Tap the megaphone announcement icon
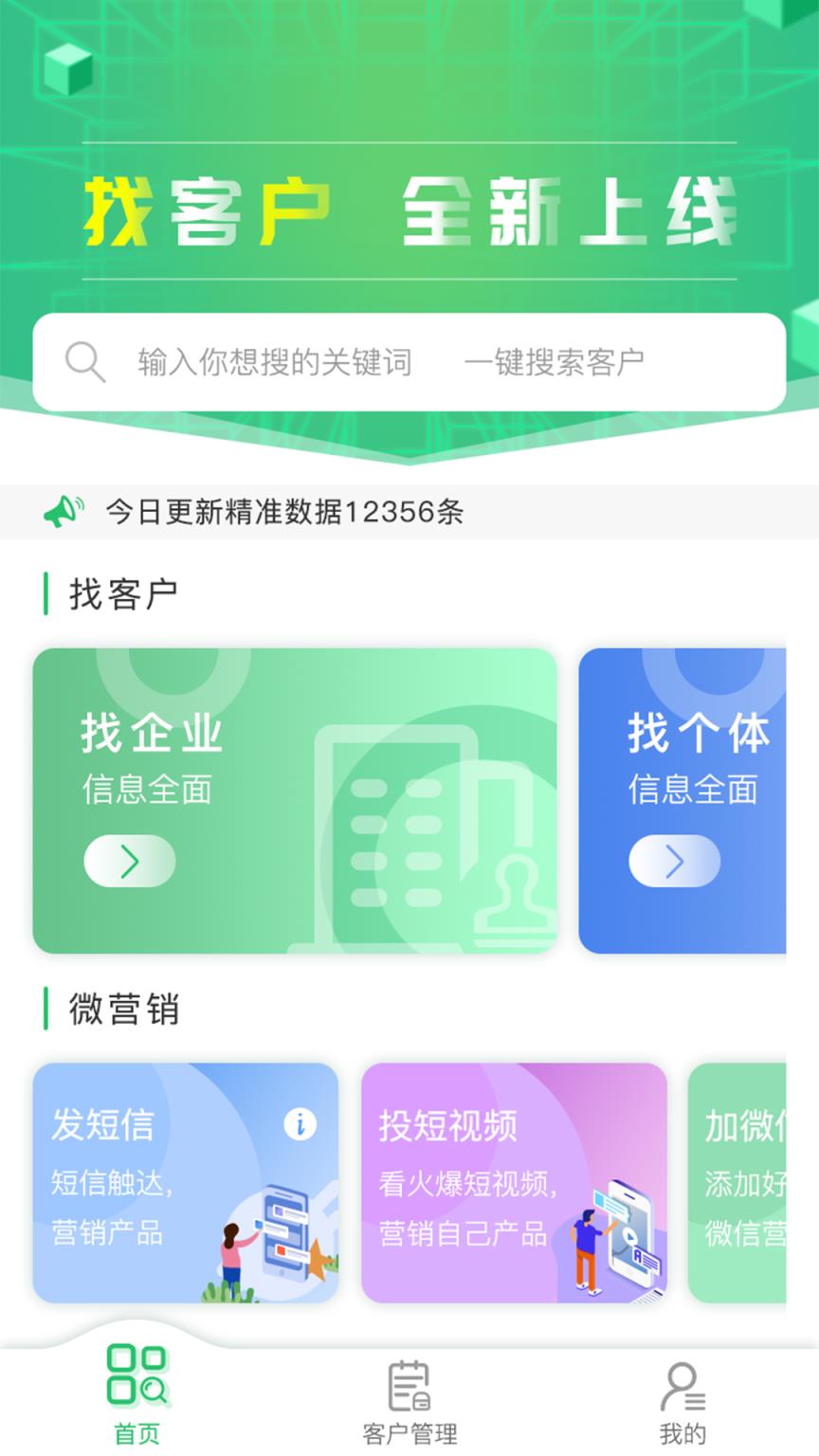 pyautogui.click(x=64, y=509)
